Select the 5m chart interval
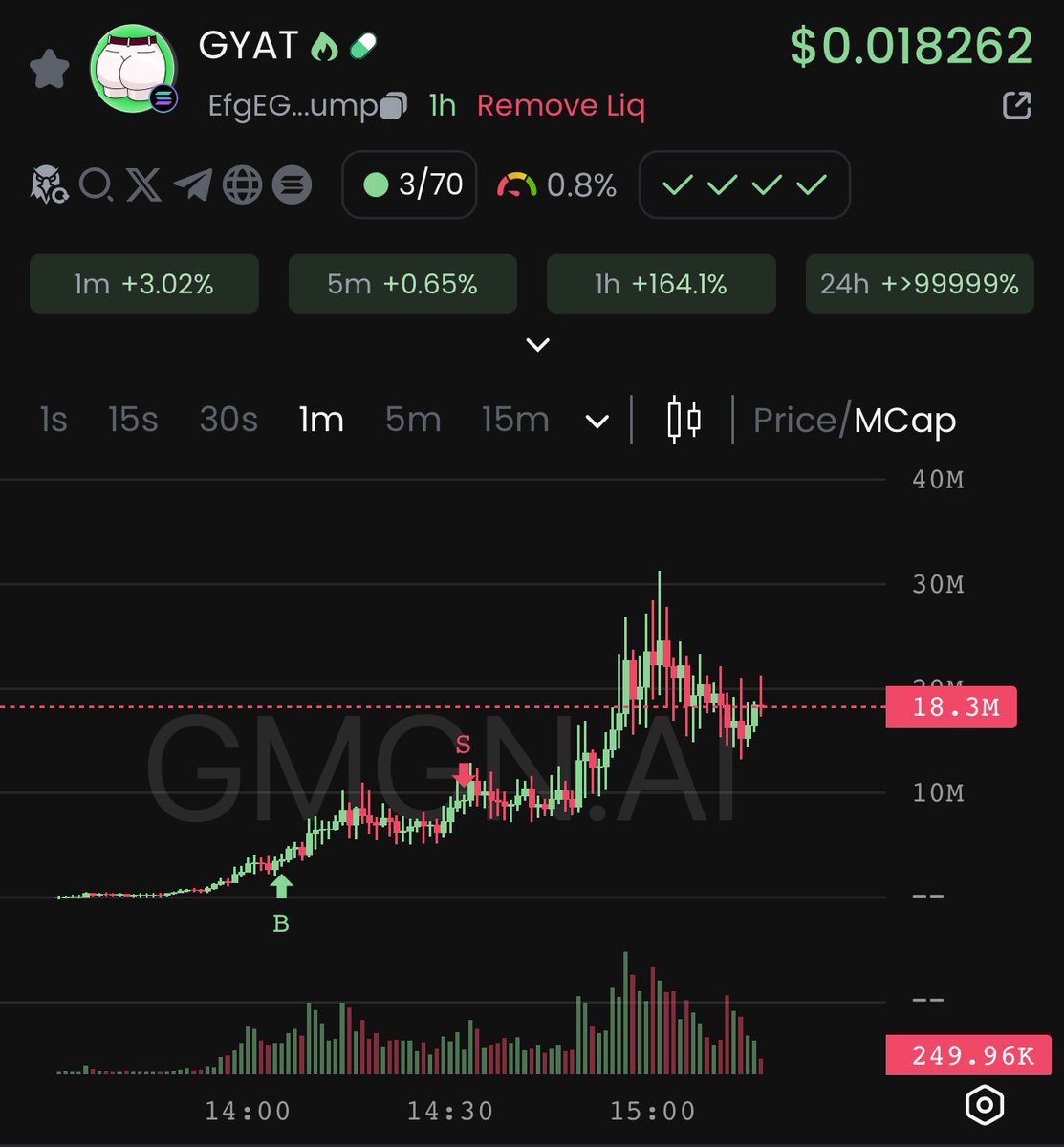Viewport: 1064px width, 1147px height. [x=413, y=420]
